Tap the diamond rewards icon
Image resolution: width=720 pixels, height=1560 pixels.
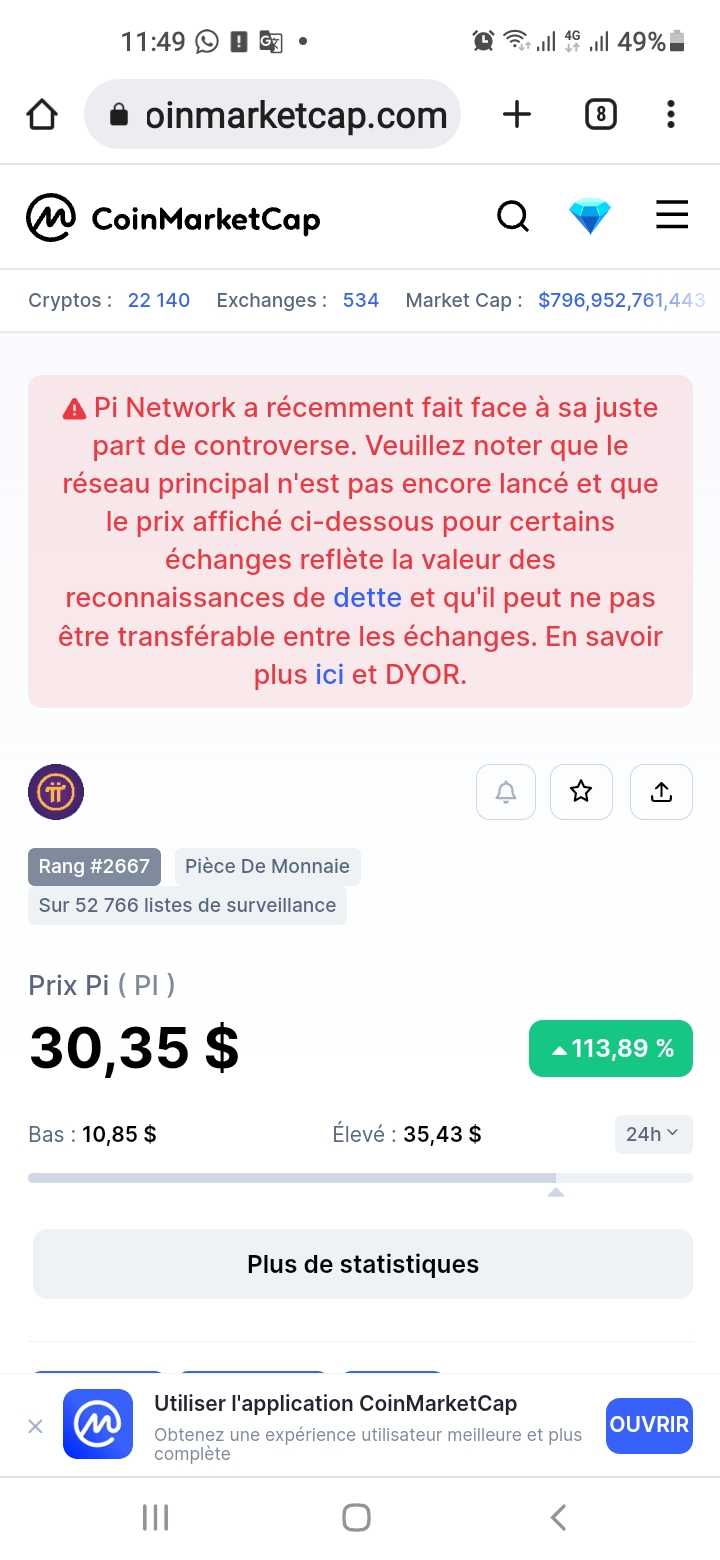[590, 216]
